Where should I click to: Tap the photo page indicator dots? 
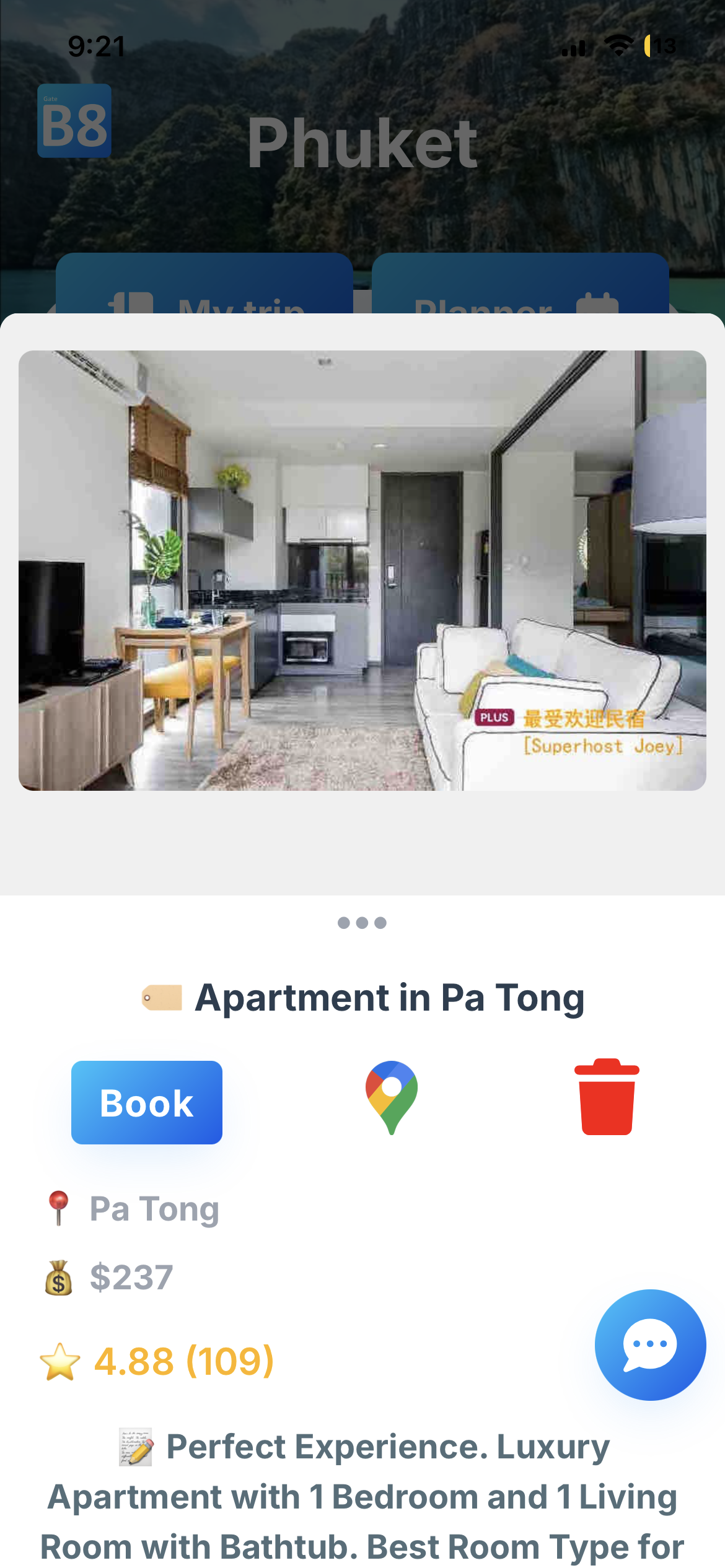pos(362,923)
